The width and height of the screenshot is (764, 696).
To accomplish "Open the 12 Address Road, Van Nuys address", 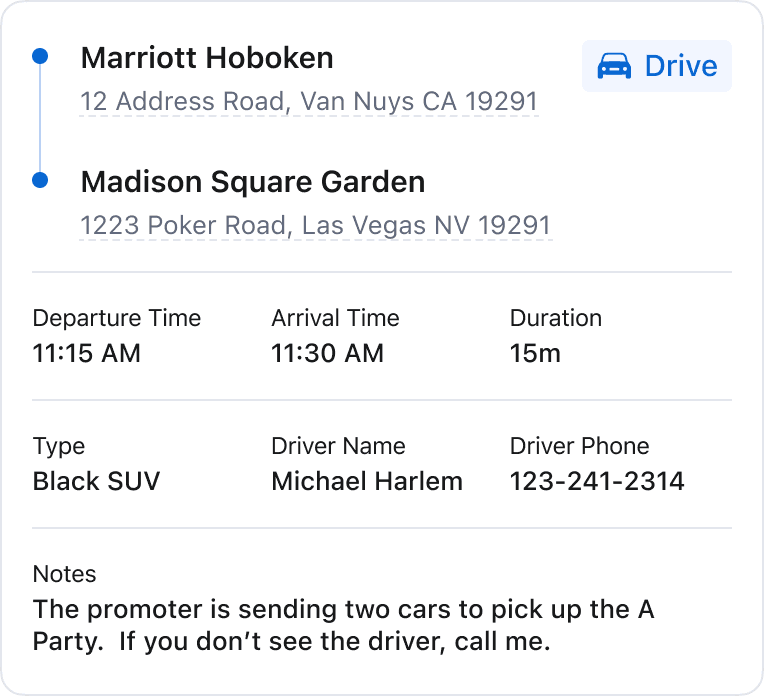I will point(309,102).
